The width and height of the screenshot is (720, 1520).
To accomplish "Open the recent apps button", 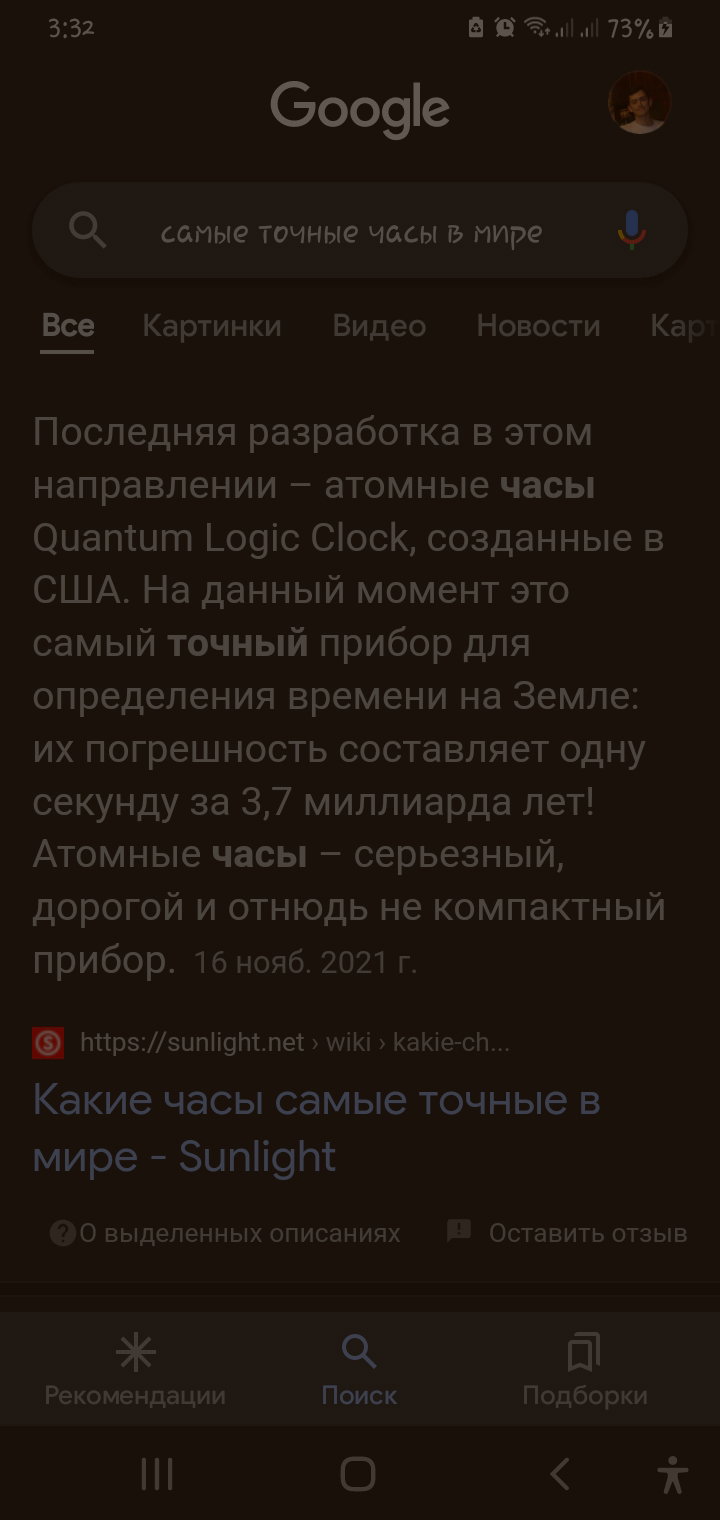I will pos(157,1474).
